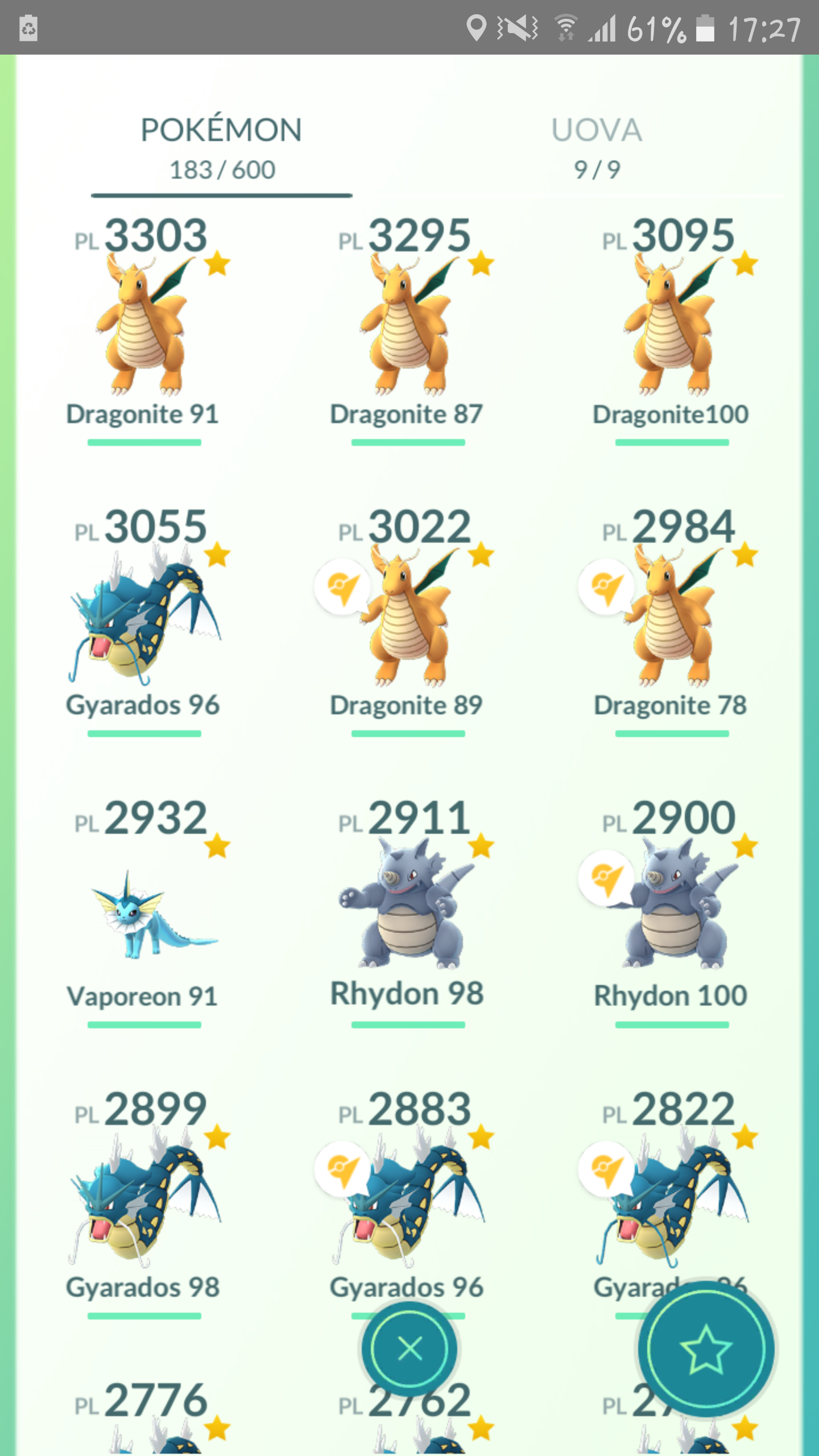This screenshot has height=1456, width=819.
Task: Open Gyarados 96 with PL 2883
Action: (x=408, y=1194)
